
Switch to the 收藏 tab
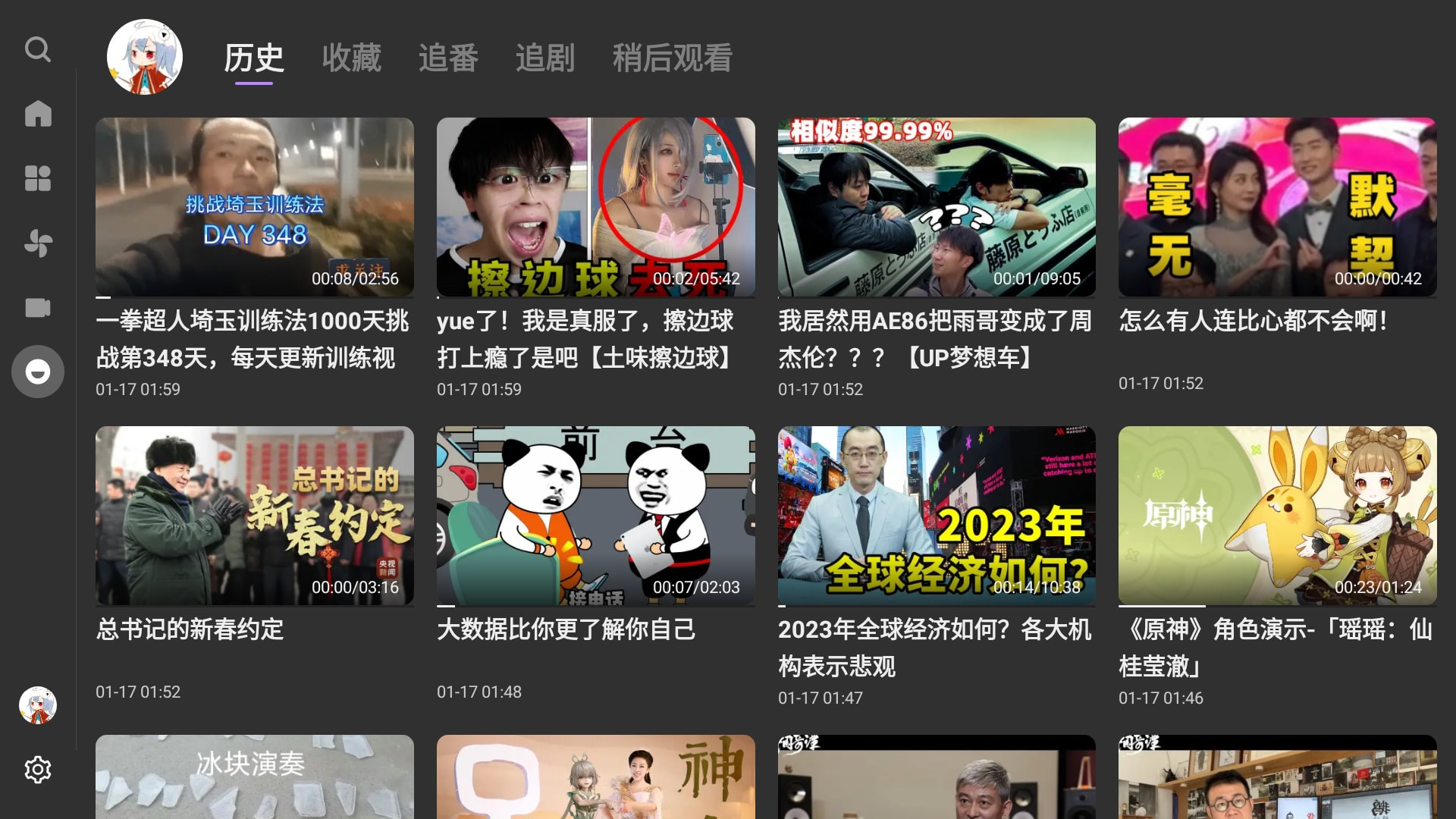[351, 58]
